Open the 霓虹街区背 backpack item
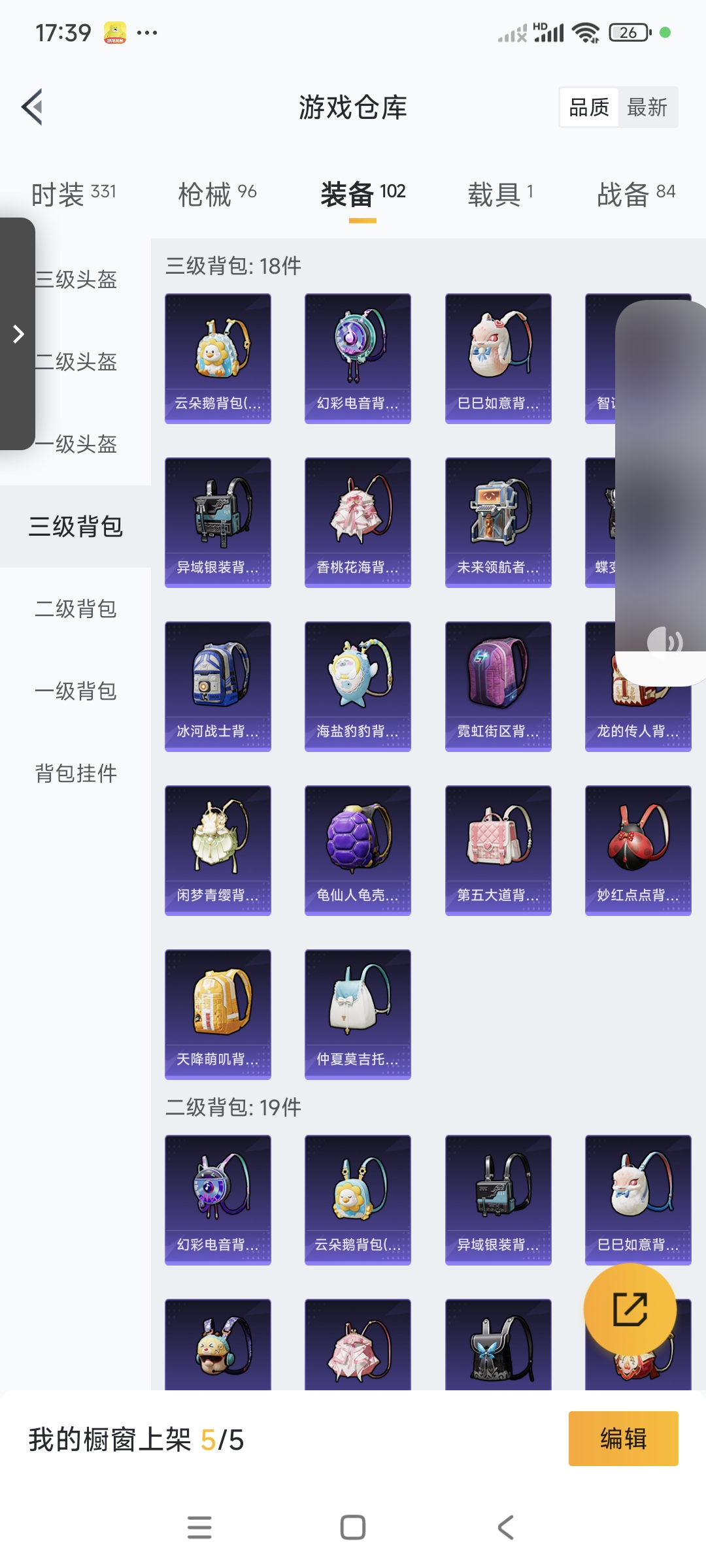 (x=498, y=686)
